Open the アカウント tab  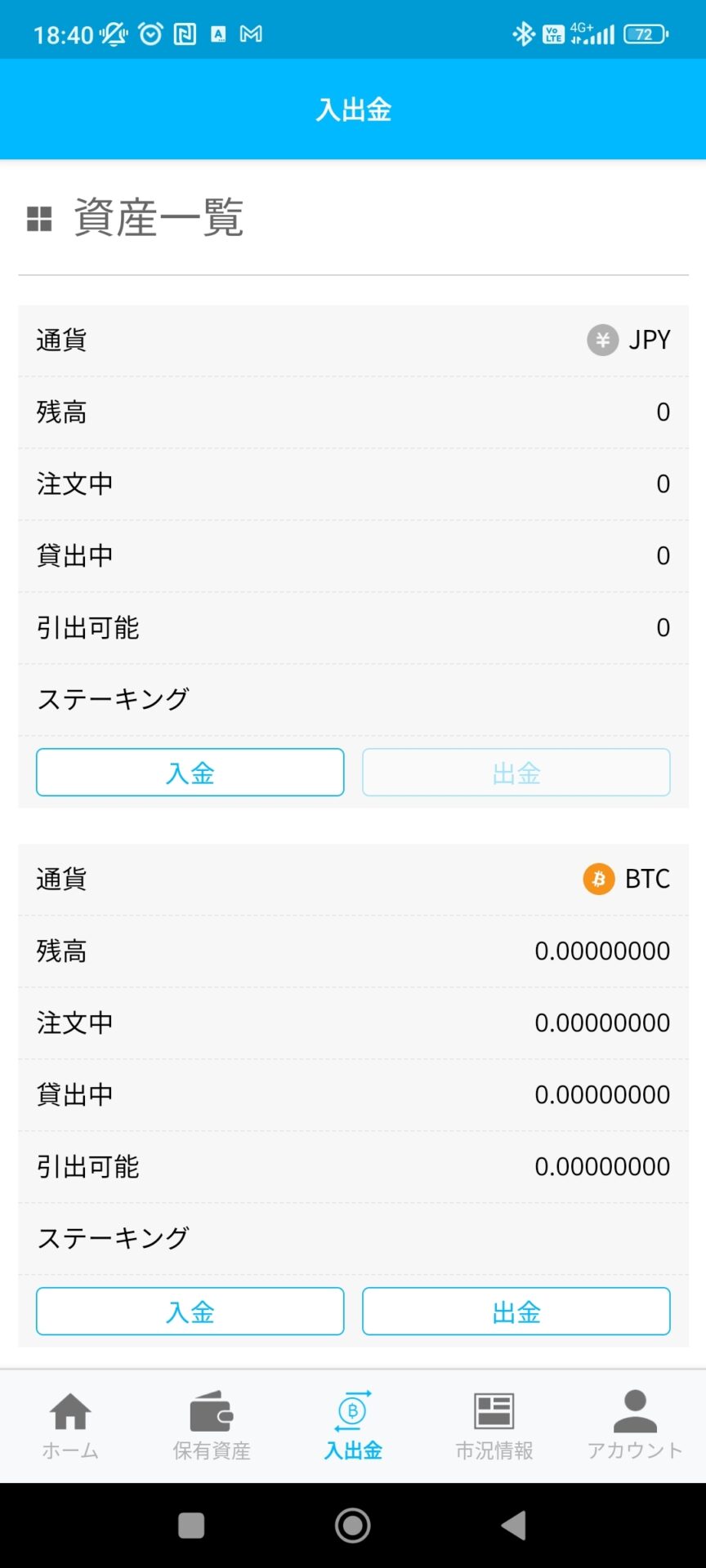pos(635,1426)
